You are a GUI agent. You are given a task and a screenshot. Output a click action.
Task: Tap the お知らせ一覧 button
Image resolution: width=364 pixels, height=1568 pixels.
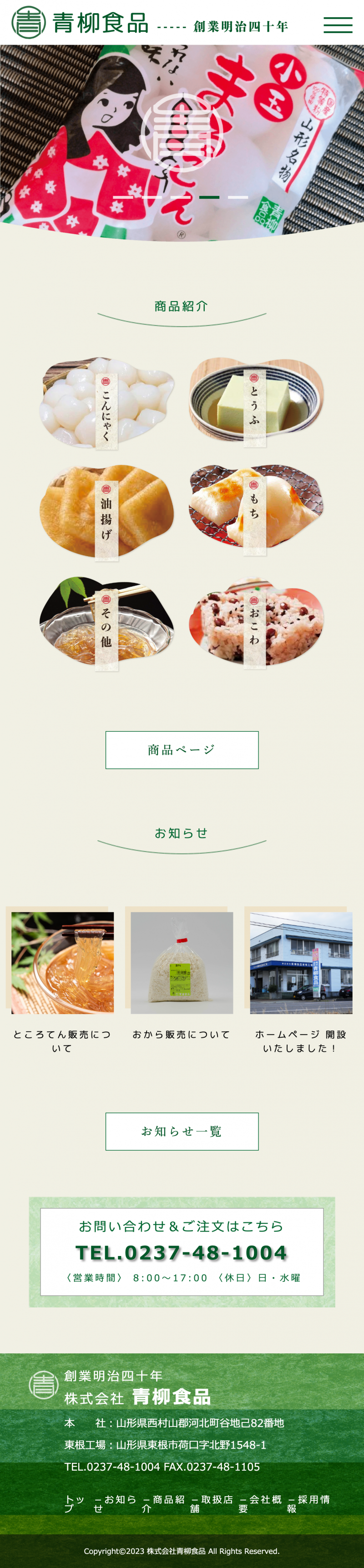point(182,1131)
